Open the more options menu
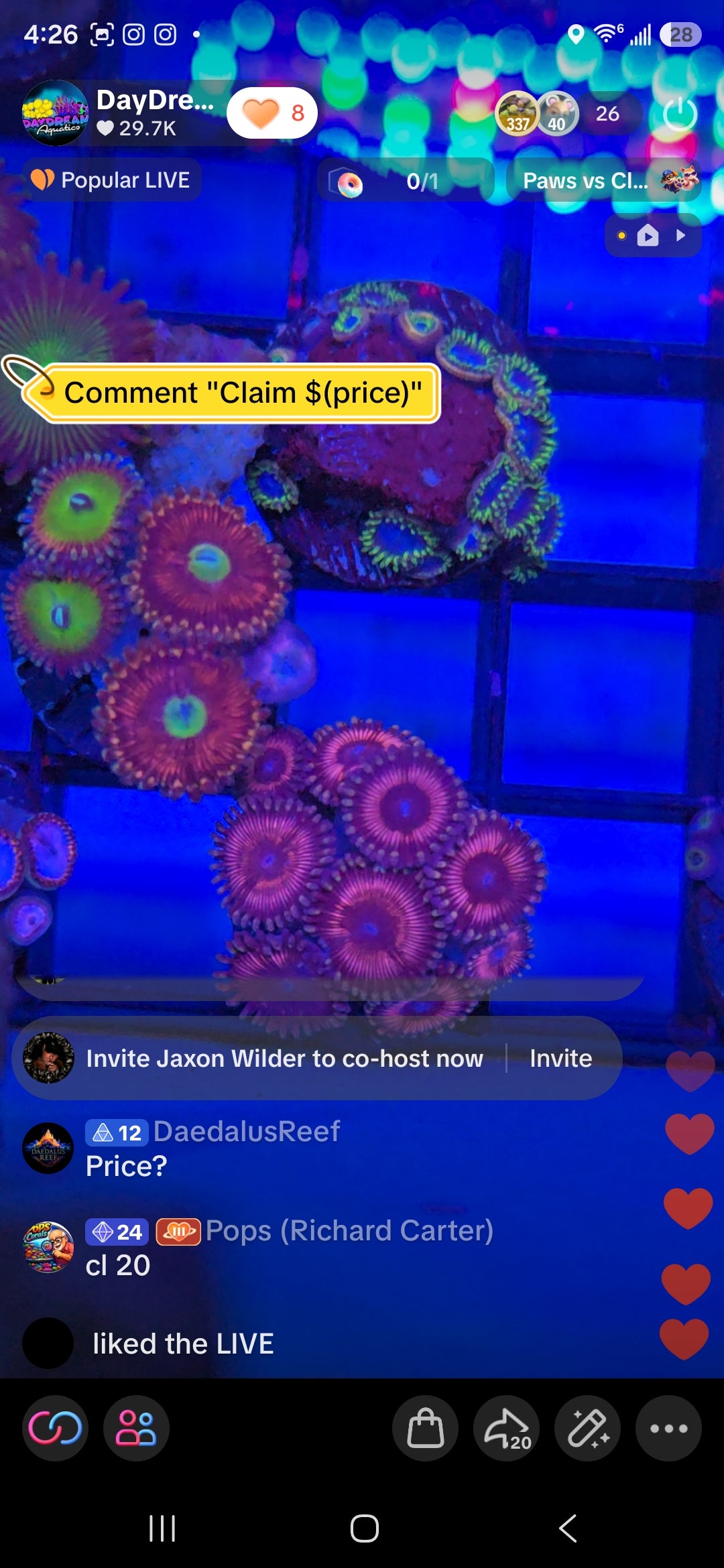724x1568 pixels. (669, 1429)
